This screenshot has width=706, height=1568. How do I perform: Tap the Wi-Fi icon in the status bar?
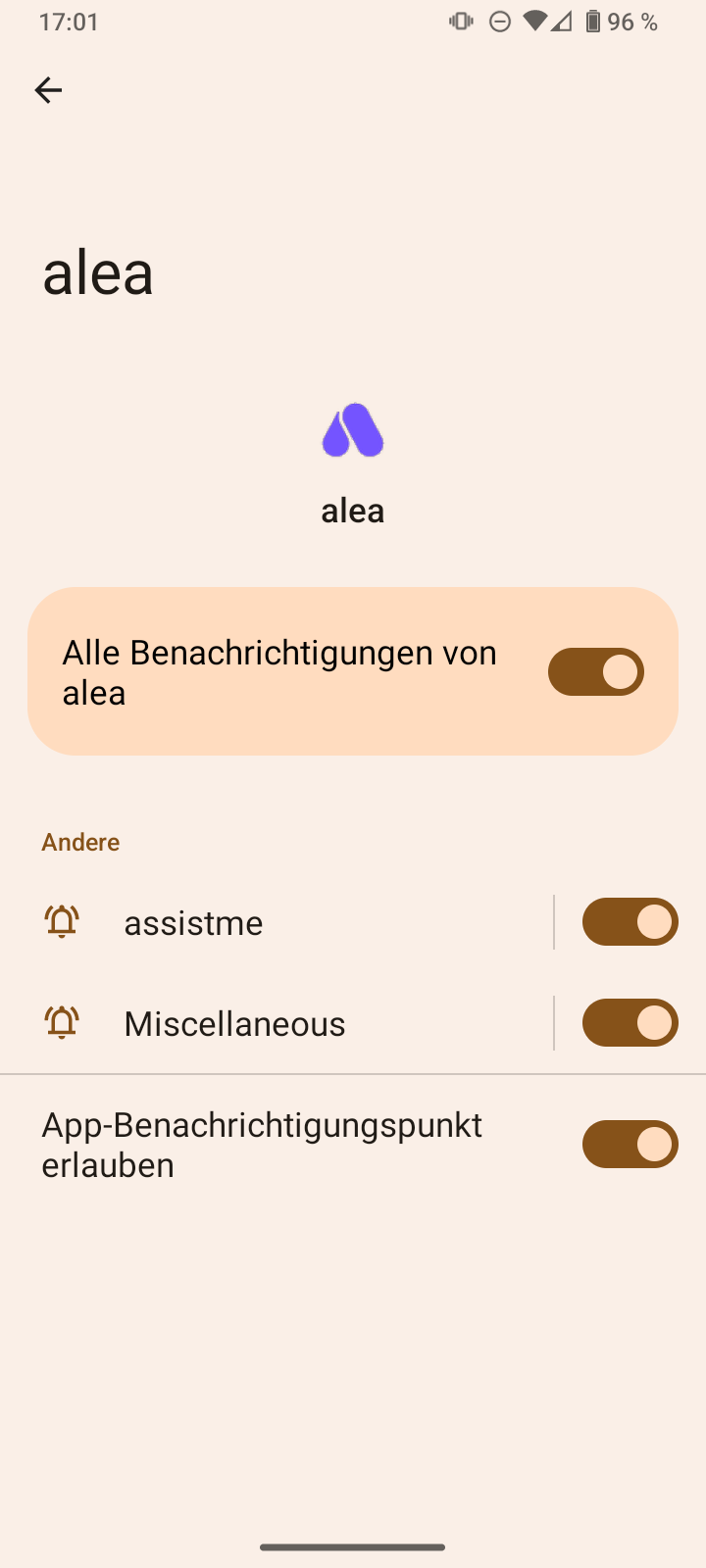(x=534, y=21)
